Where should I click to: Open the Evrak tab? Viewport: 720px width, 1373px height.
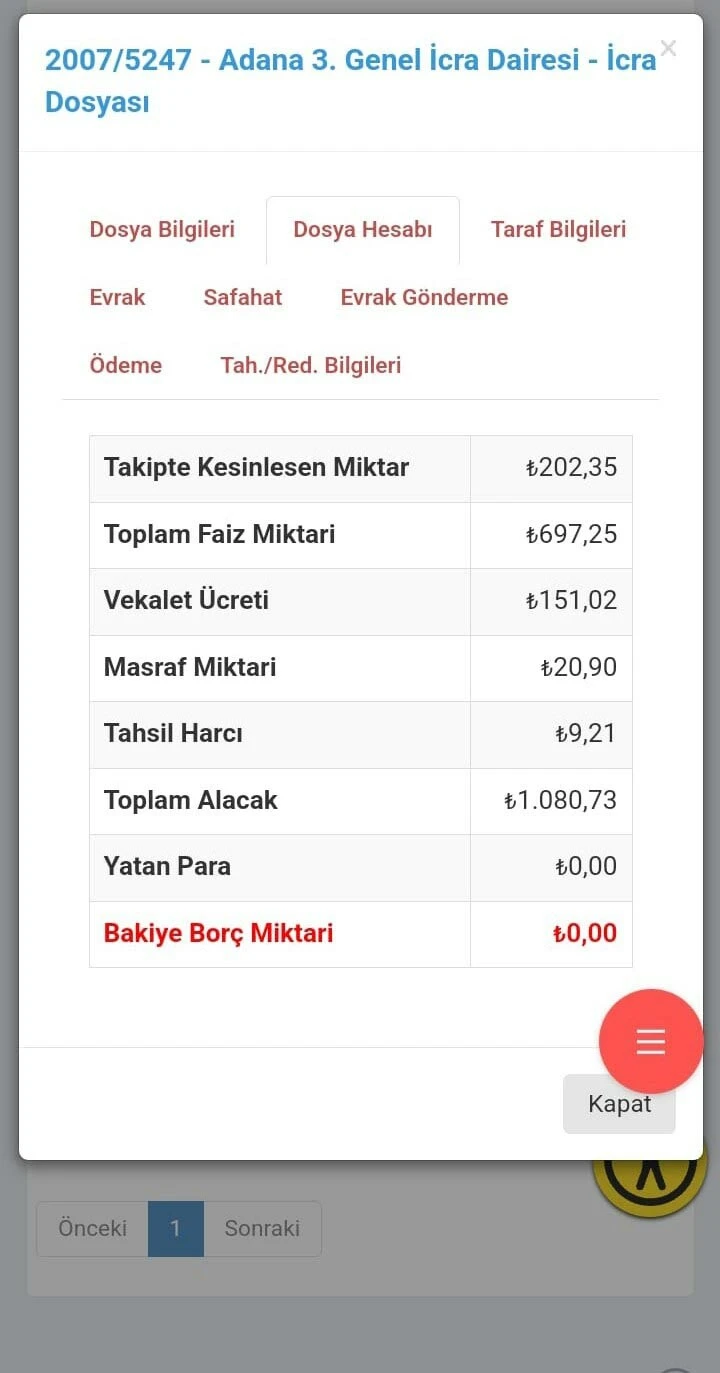click(117, 297)
